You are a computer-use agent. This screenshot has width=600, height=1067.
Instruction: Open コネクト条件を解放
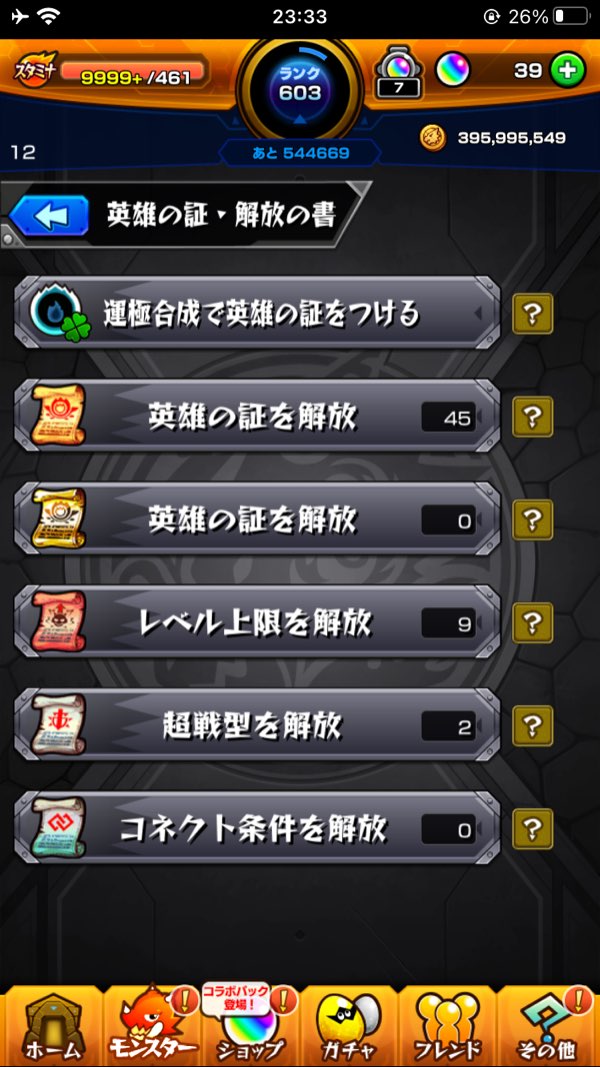tap(257, 829)
